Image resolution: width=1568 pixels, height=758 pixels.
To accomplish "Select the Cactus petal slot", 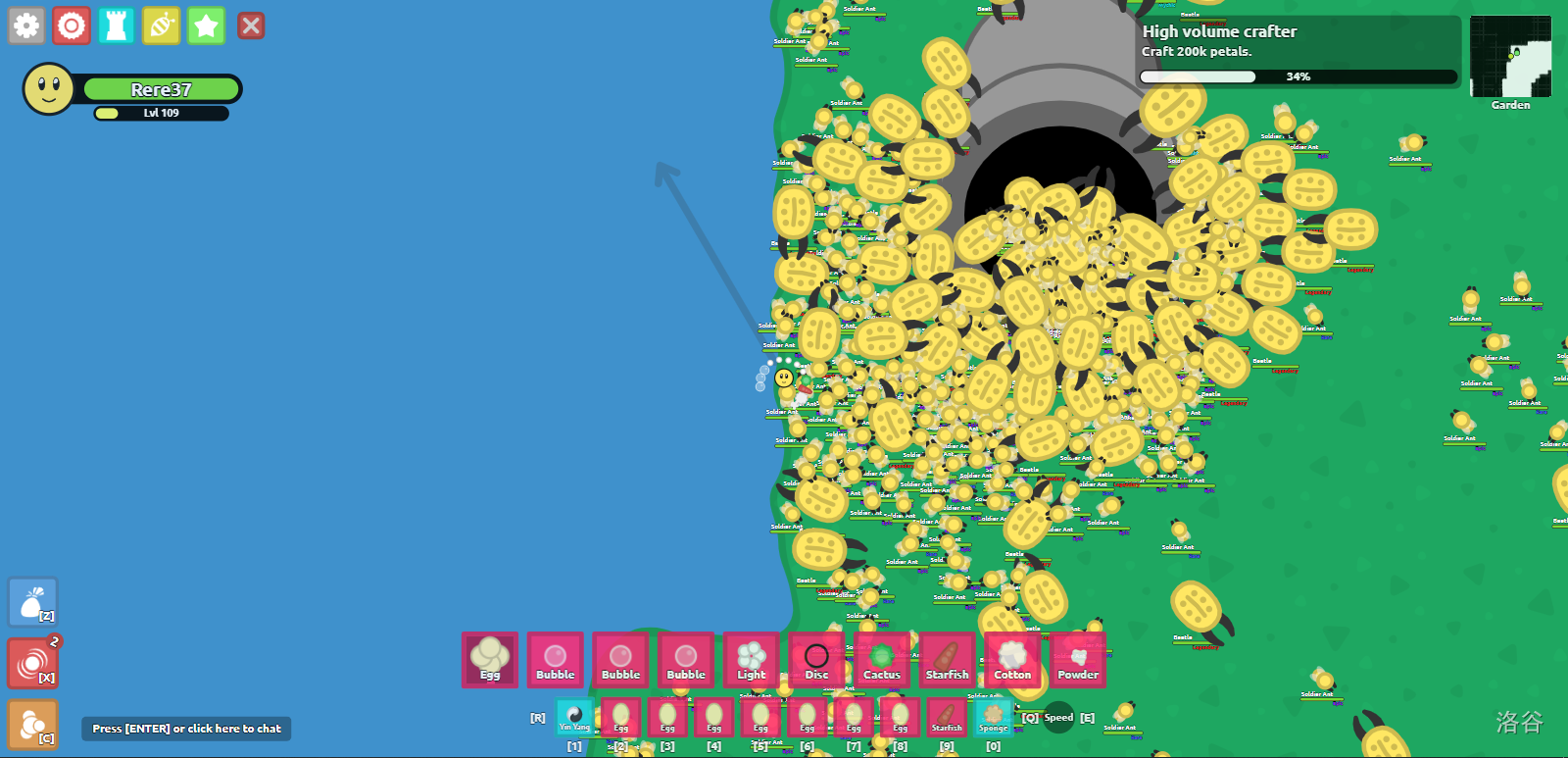I will tap(882, 659).
